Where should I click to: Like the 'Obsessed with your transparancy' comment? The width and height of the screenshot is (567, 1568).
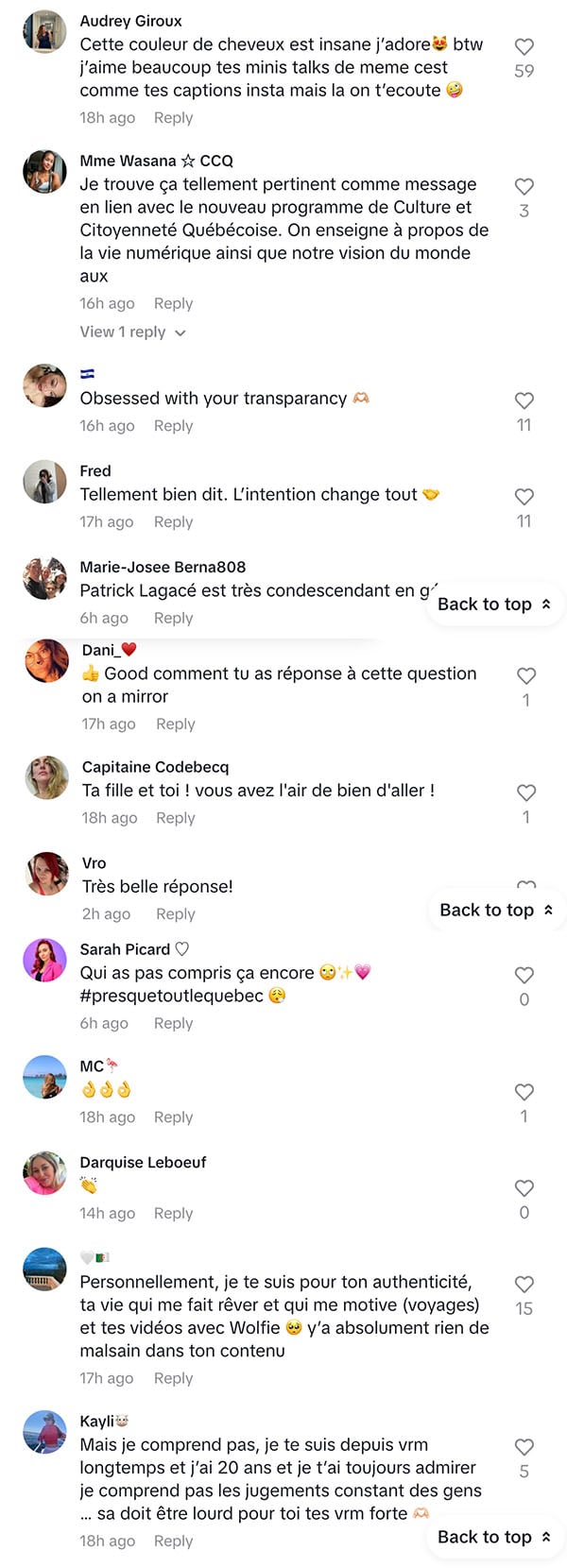pos(524,401)
